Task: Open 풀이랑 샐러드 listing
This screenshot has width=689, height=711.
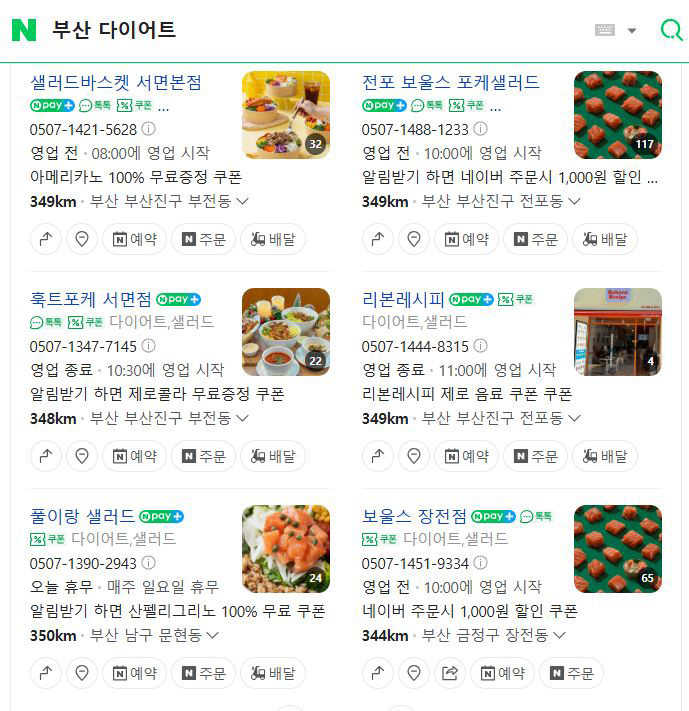Action: click(x=83, y=516)
